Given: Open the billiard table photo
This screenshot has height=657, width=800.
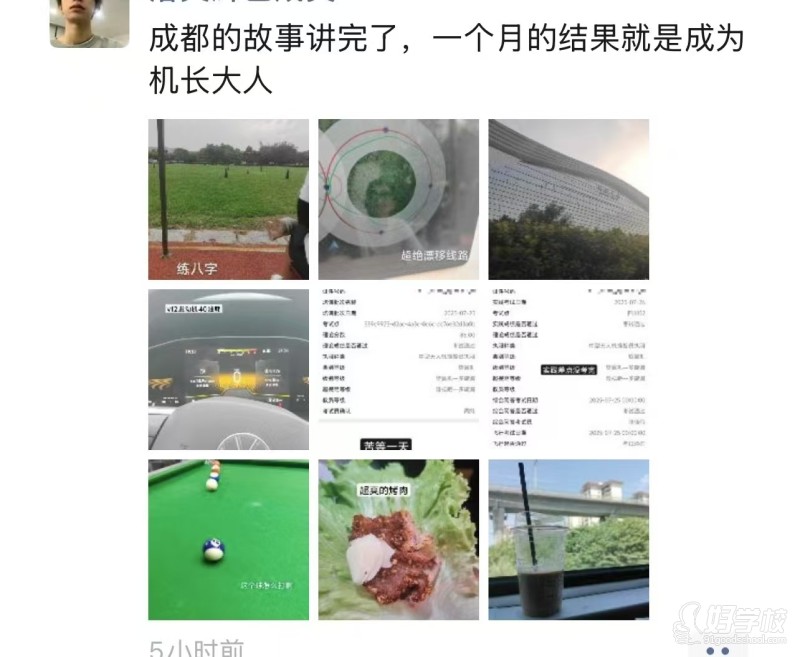Looking at the screenshot, I should (228, 539).
